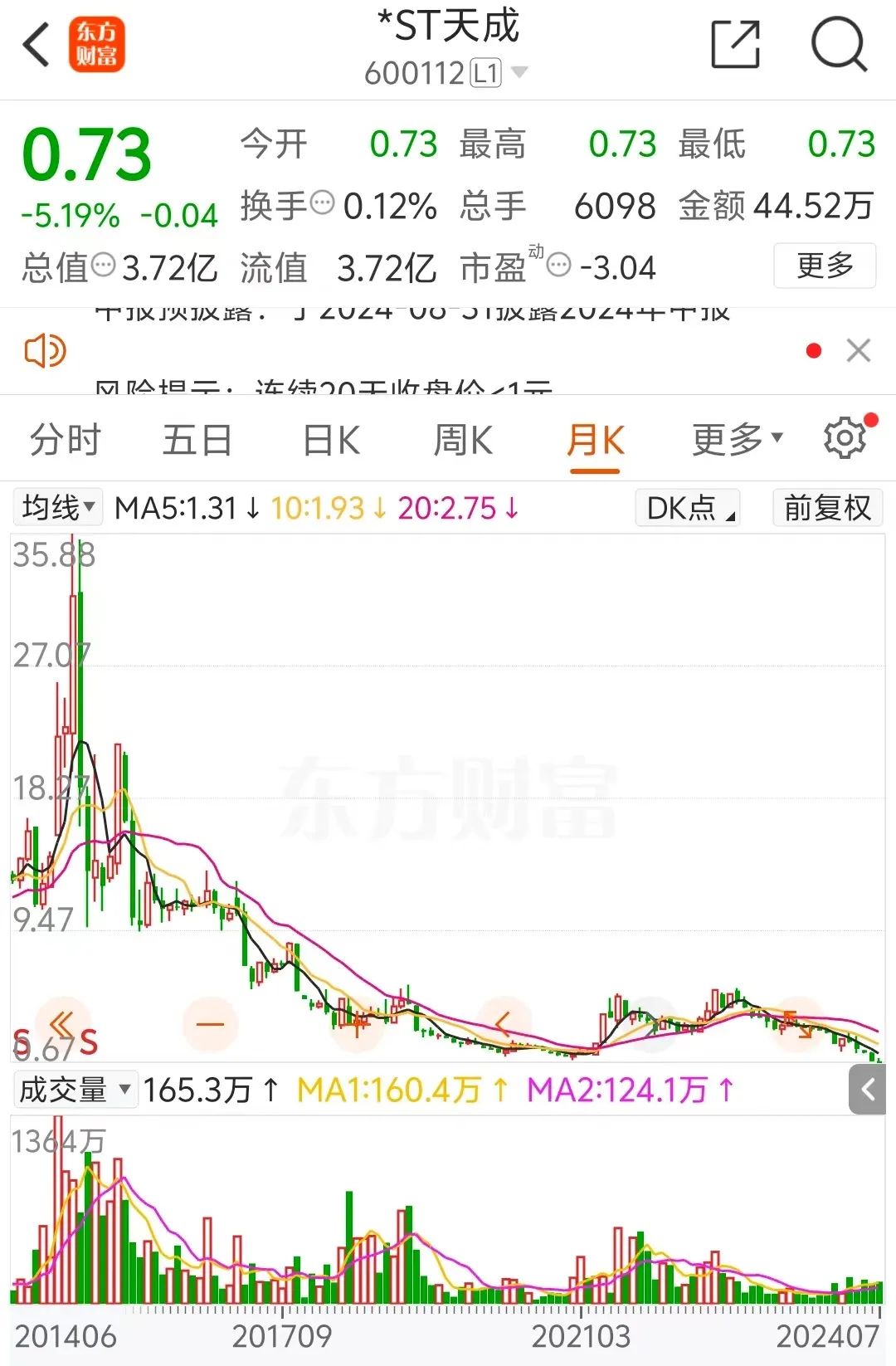Close the scrolling announcement banner
This screenshot has height=1366, width=896.
(859, 351)
